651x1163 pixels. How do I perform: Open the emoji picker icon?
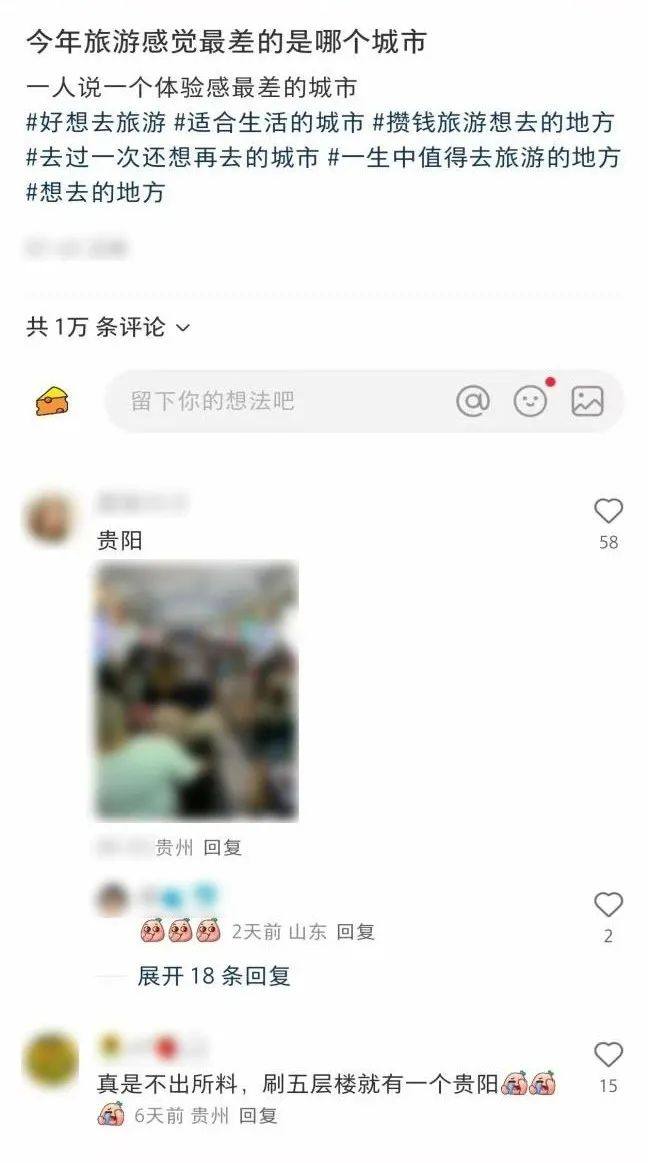530,401
